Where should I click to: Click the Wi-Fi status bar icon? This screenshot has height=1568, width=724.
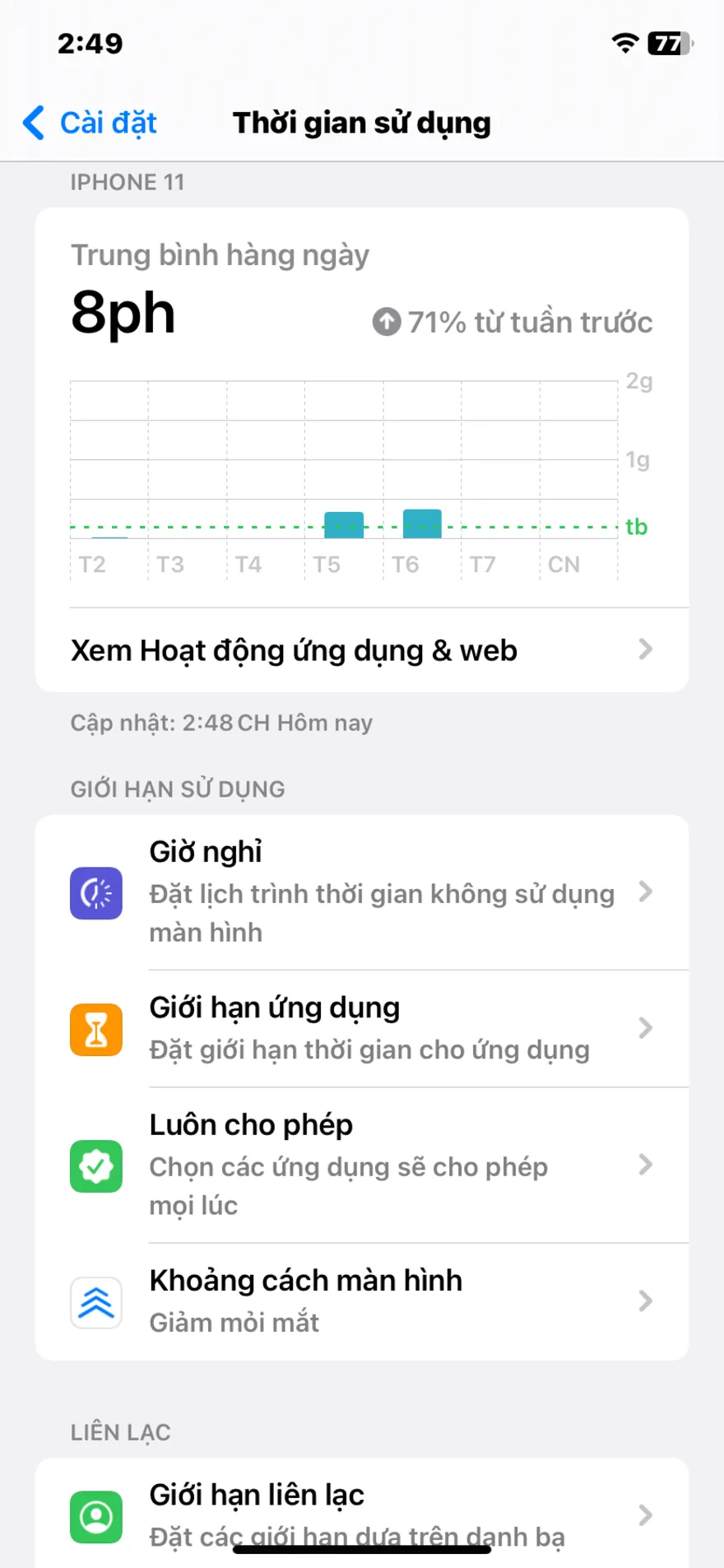point(625,41)
